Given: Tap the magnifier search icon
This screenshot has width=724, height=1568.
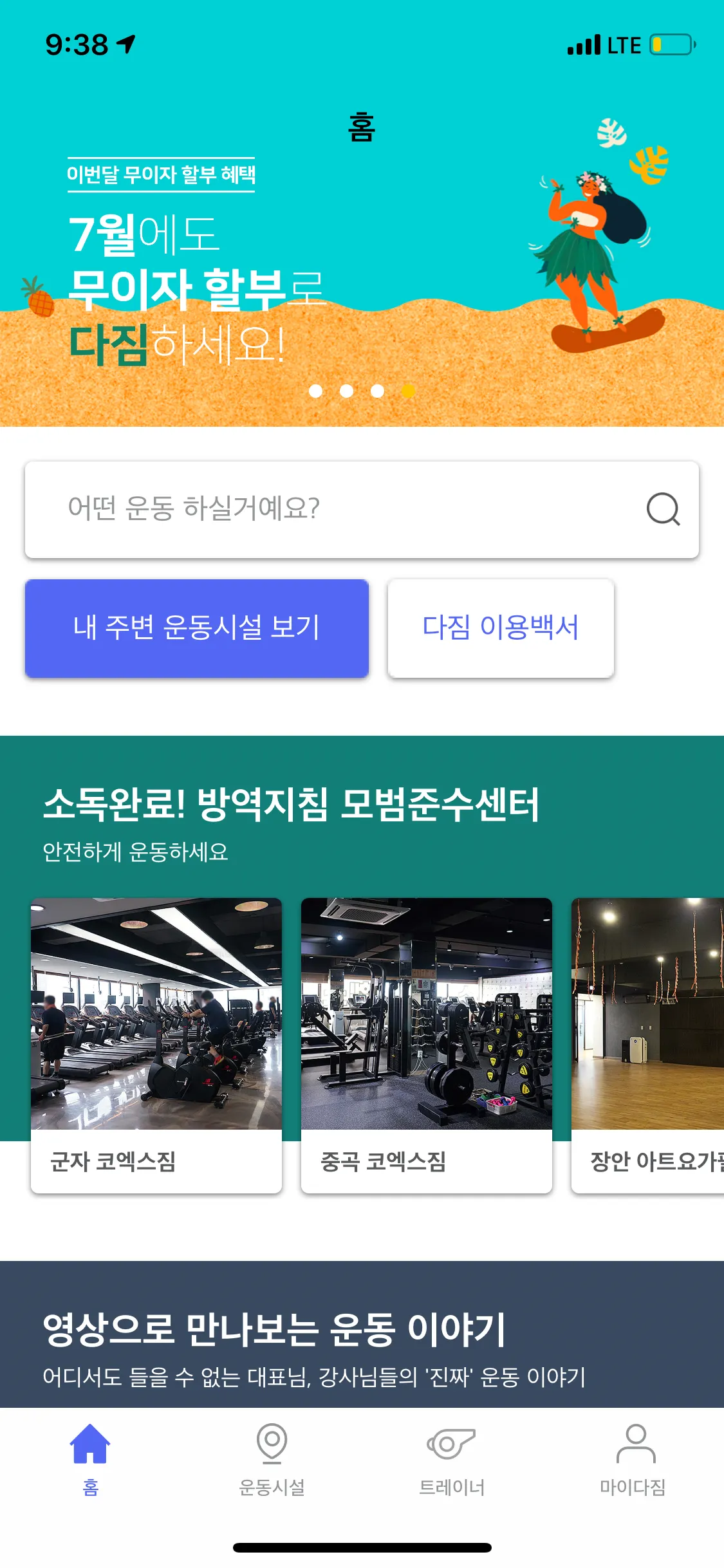Looking at the screenshot, I should tap(663, 509).
